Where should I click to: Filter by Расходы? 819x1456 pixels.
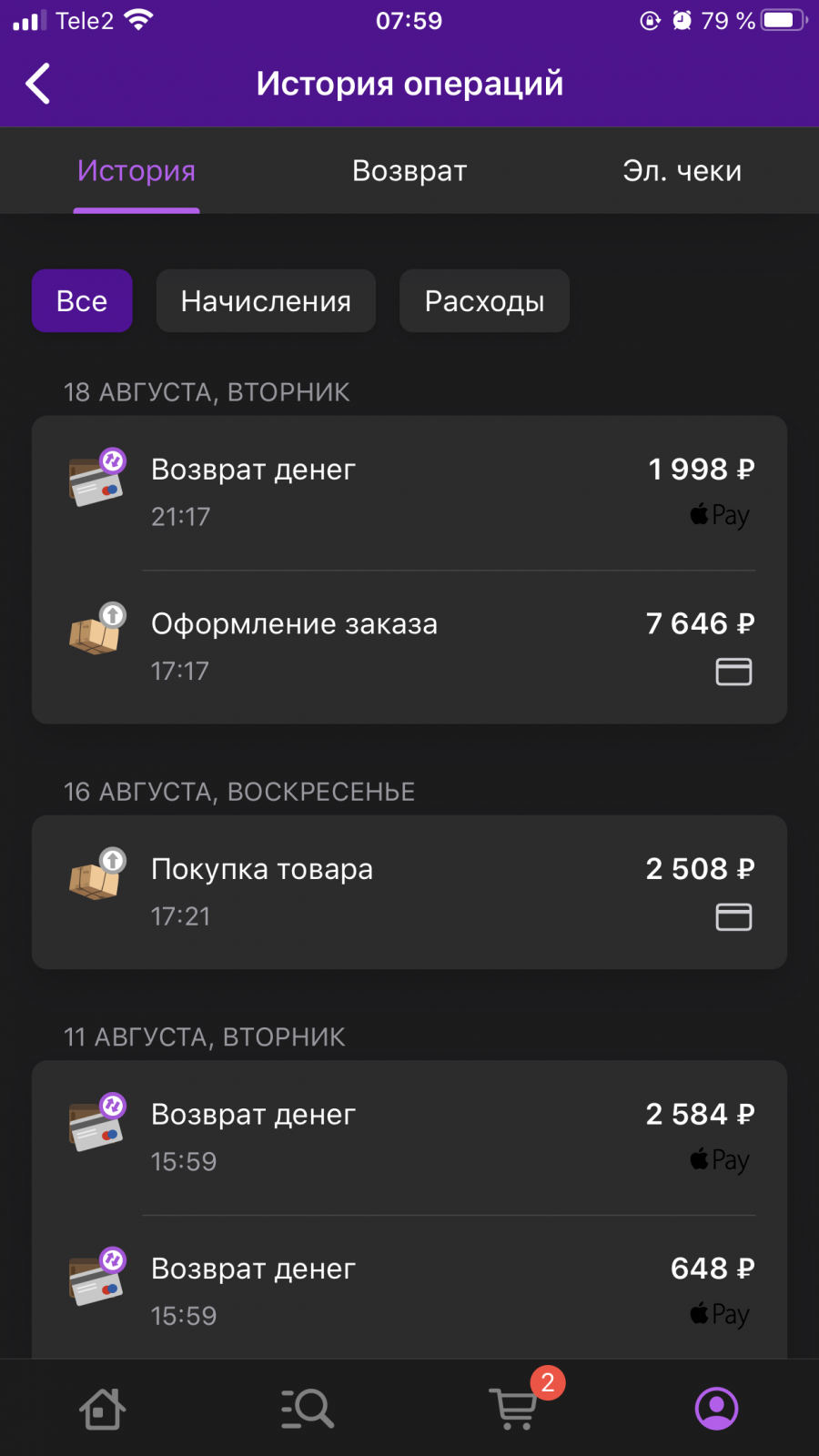[x=484, y=301]
